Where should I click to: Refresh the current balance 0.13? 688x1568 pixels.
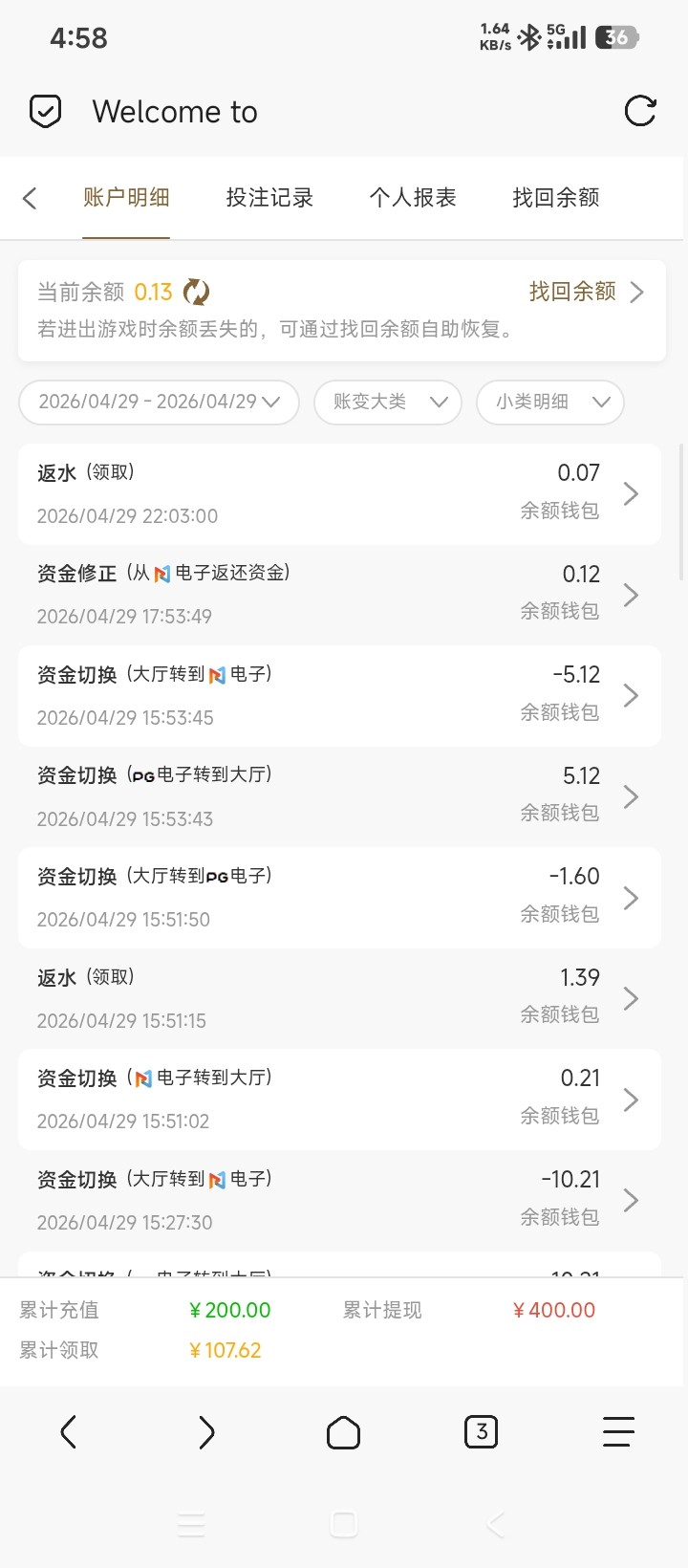pyautogui.click(x=196, y=292)
